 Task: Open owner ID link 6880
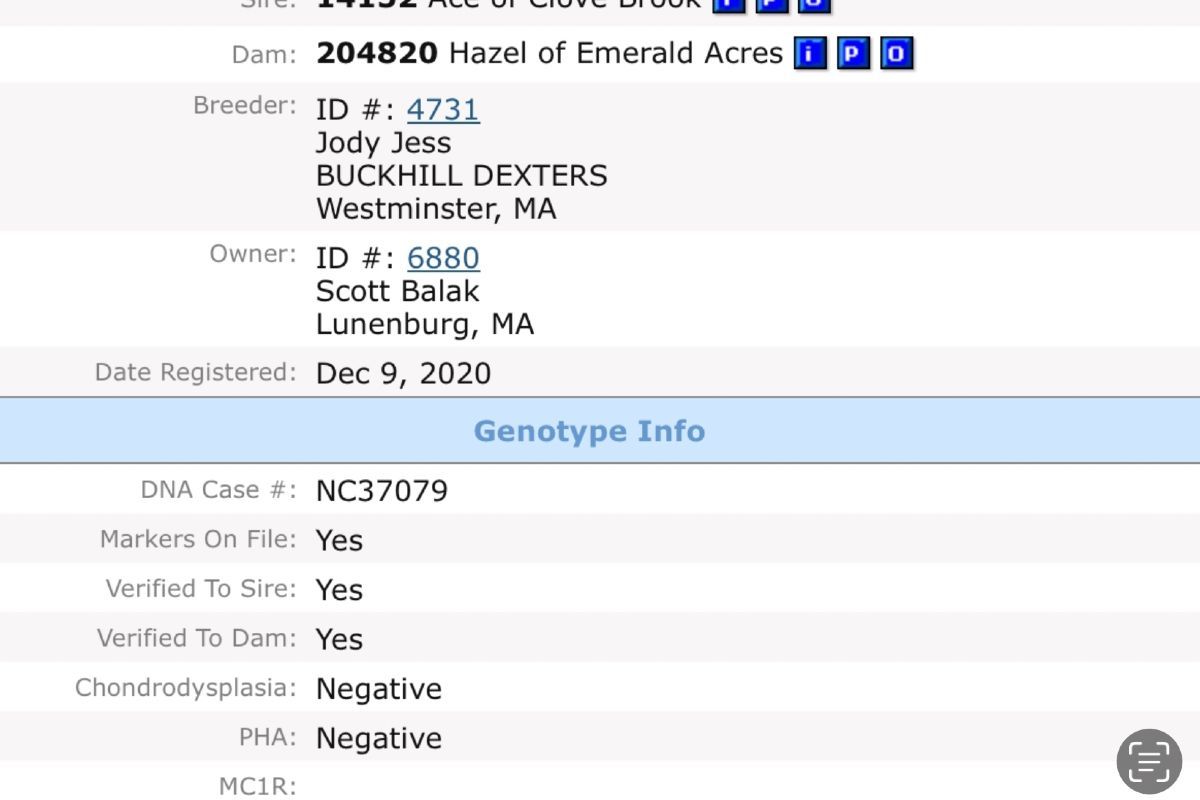click(x=443, y=258)
